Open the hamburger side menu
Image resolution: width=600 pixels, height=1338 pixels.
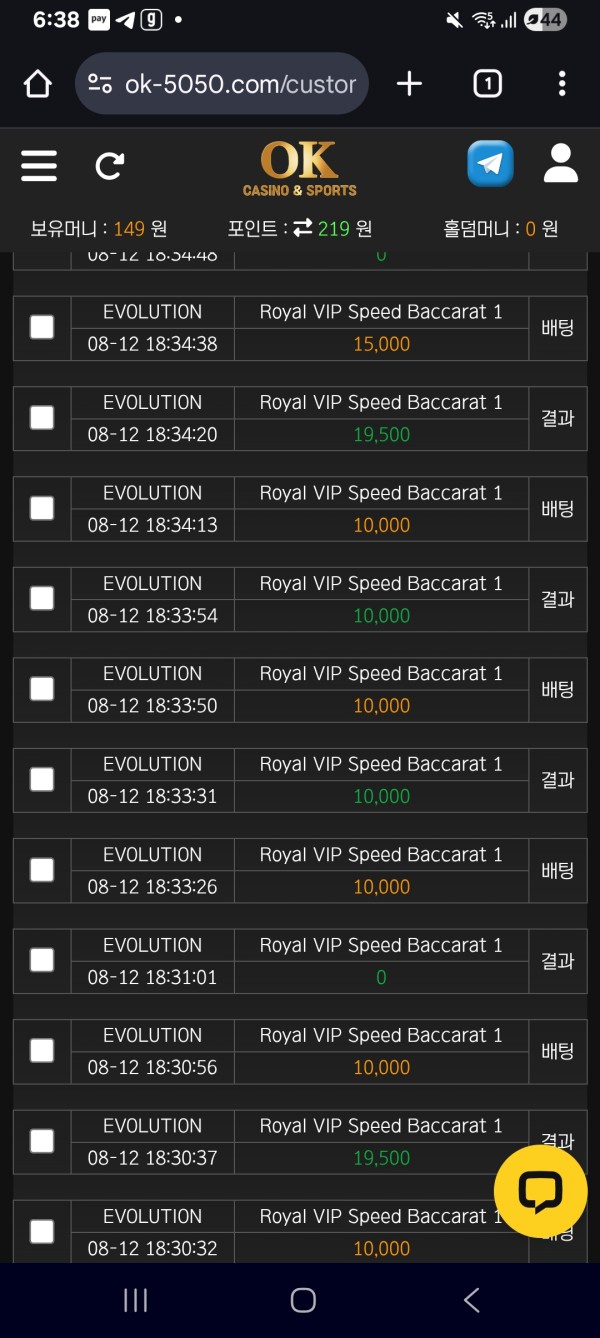[39, 165]
